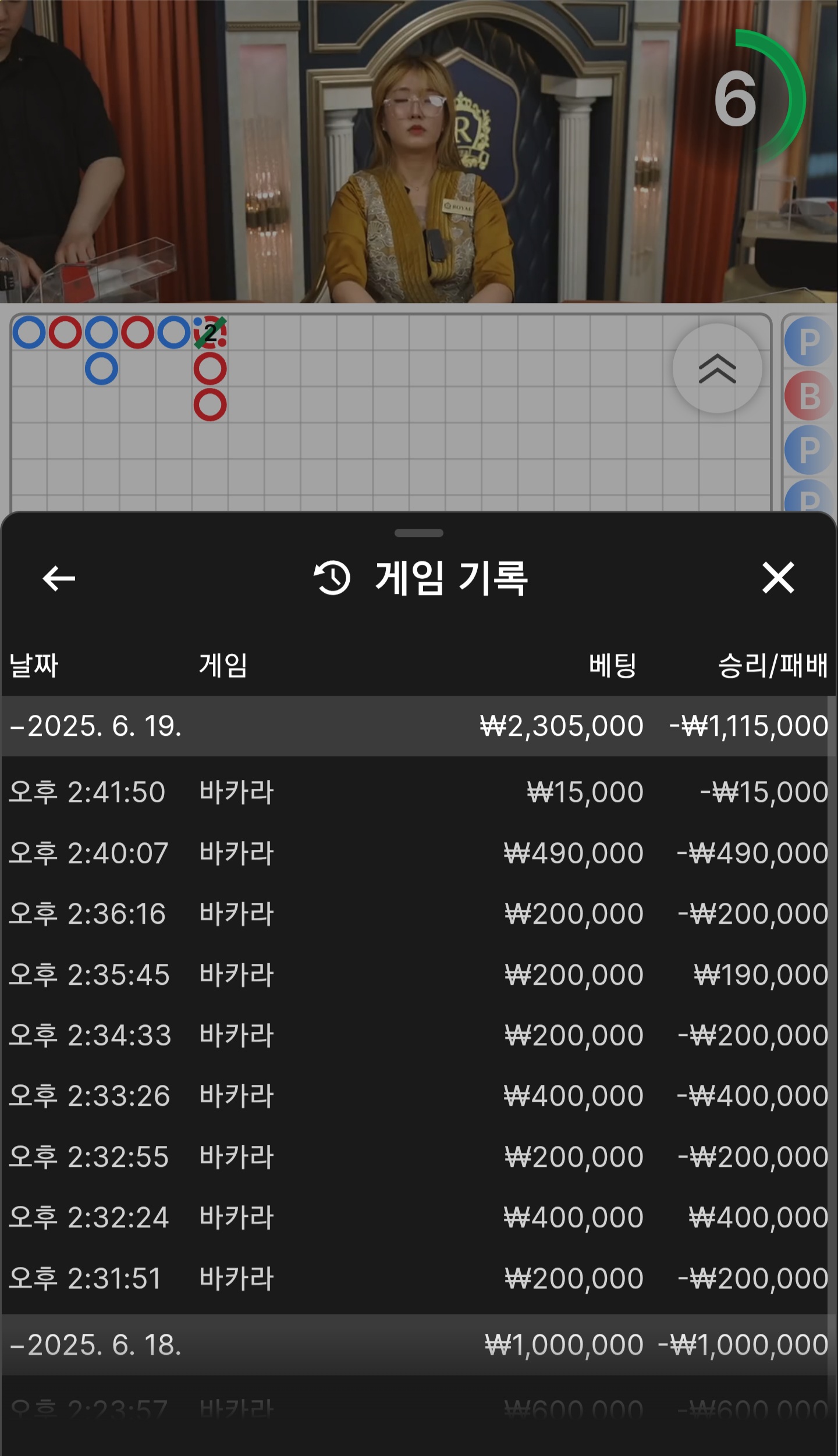
Task: Open the 2:32:24 baccarat record
Action: 415,1218
